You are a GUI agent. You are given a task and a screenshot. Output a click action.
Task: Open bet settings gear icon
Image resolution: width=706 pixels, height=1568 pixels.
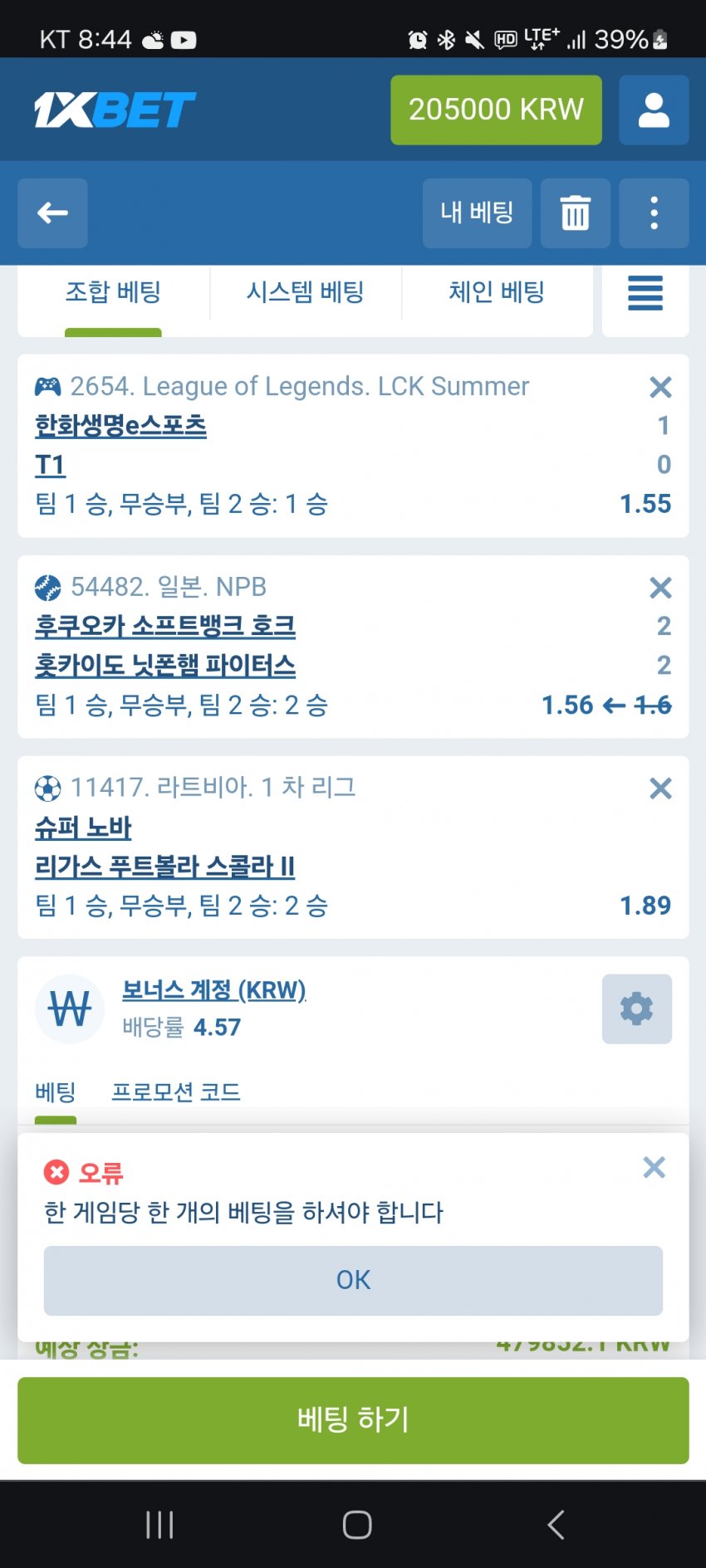tap(637, 1009)
